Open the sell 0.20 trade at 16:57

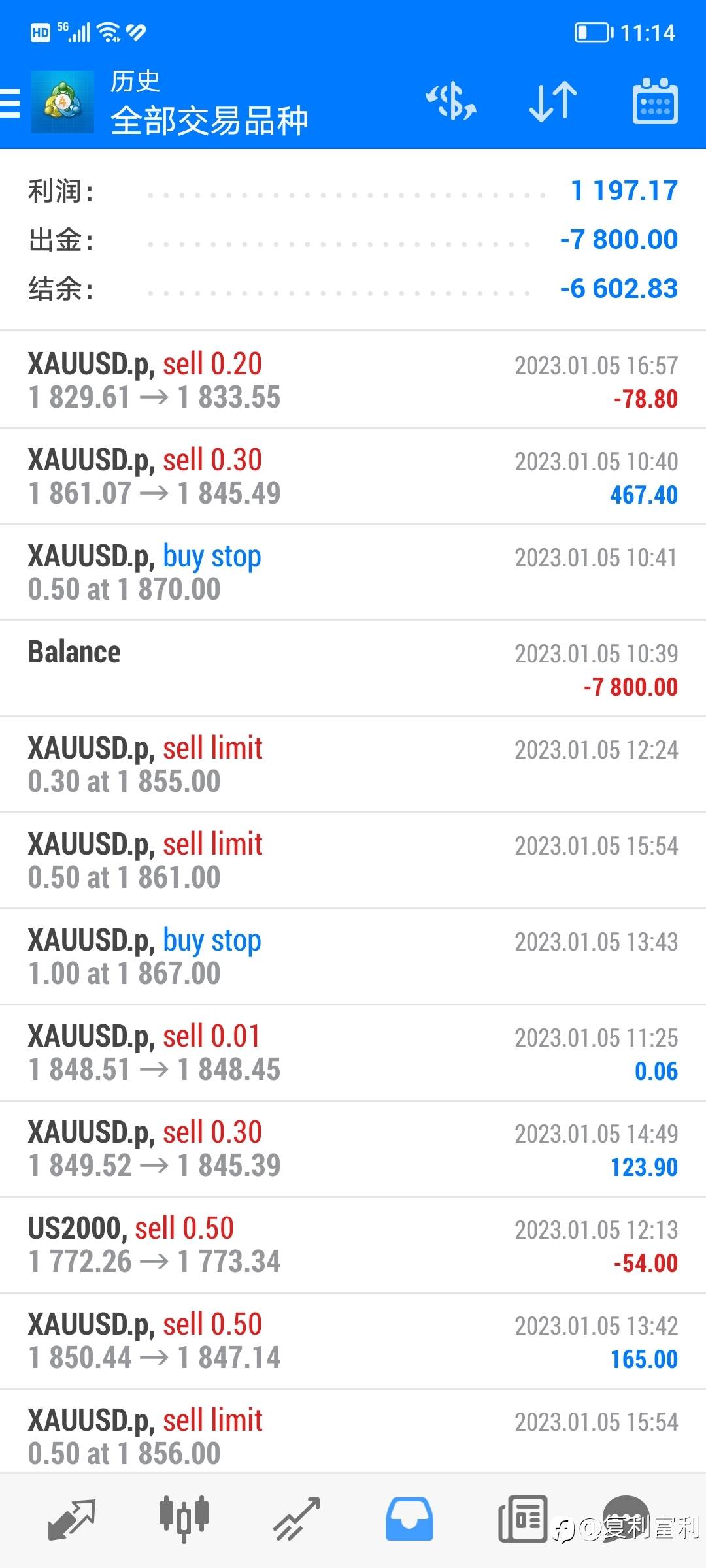(353, 380)
